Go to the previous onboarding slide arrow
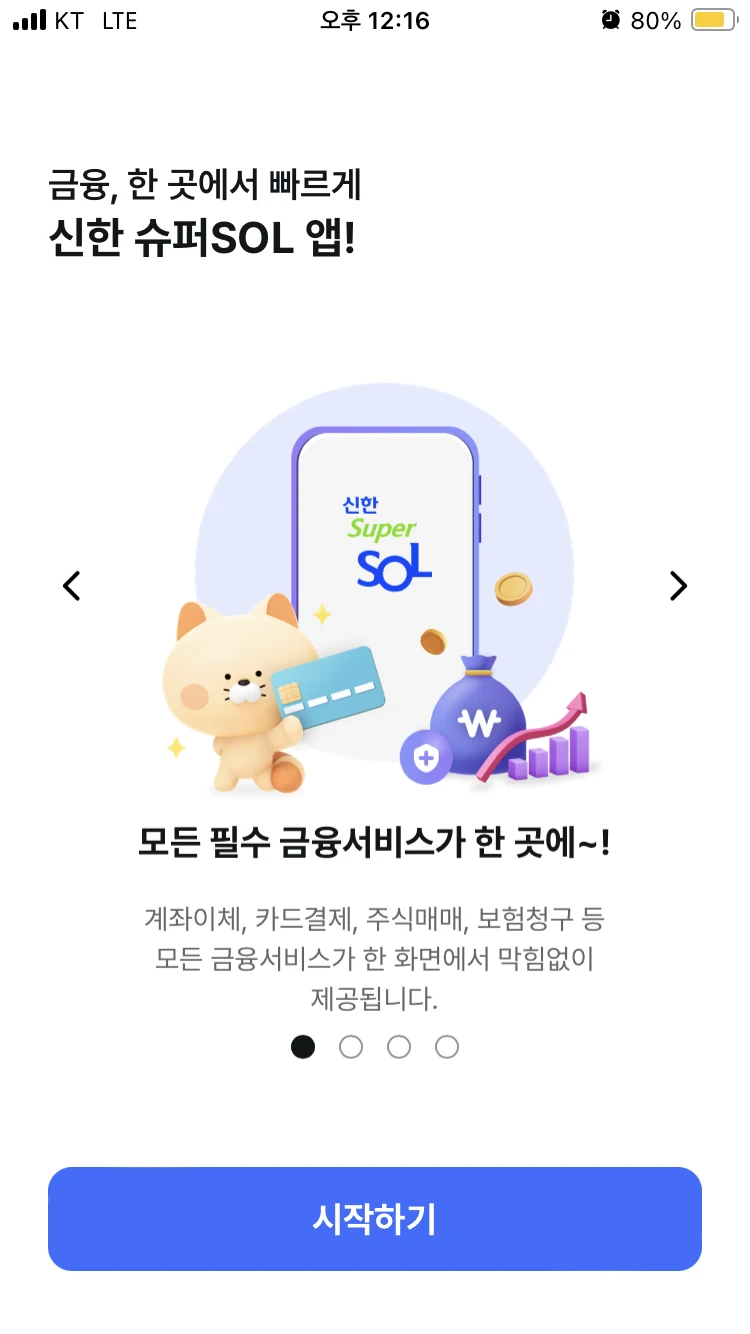 71,586
